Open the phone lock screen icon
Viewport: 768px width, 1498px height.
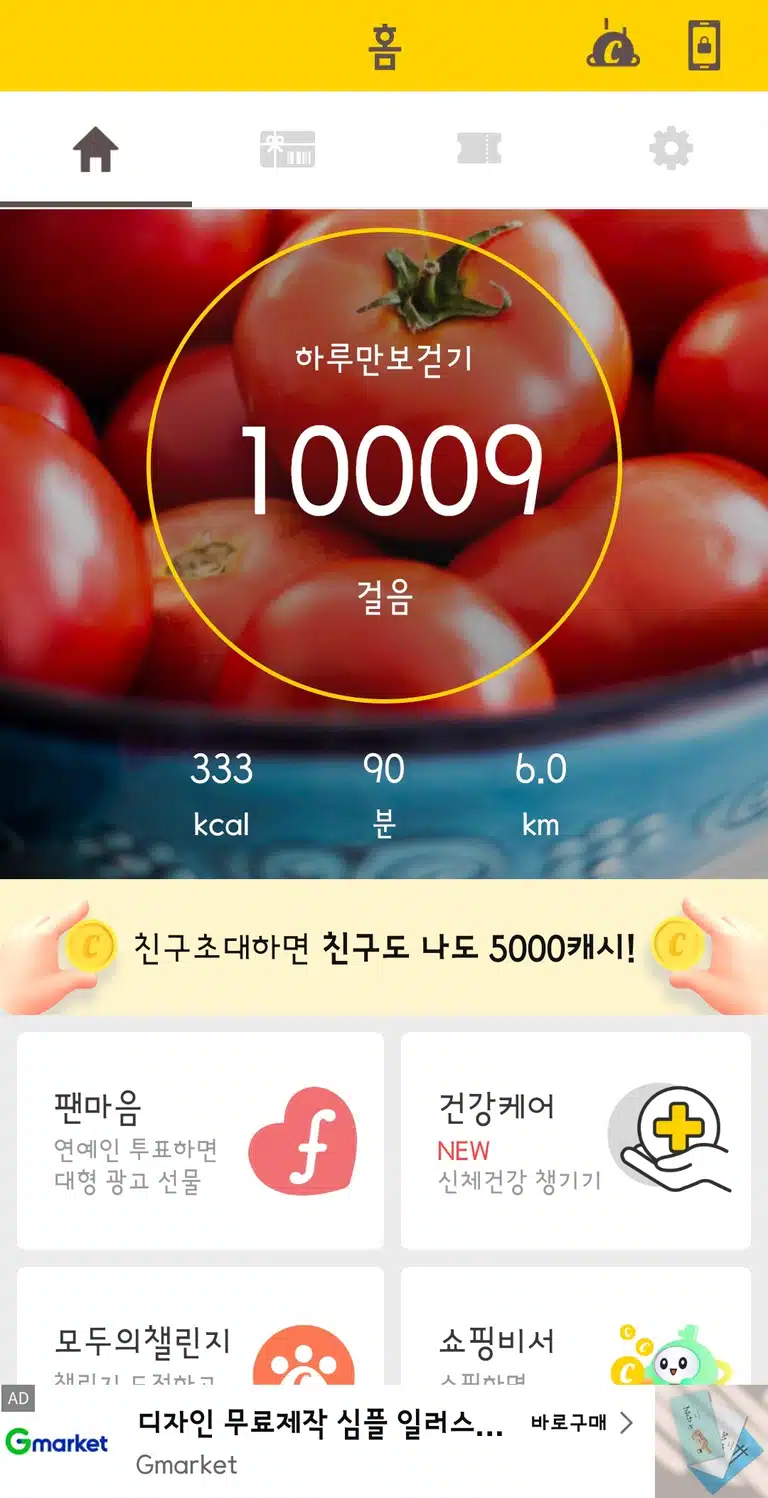(704, 45)
